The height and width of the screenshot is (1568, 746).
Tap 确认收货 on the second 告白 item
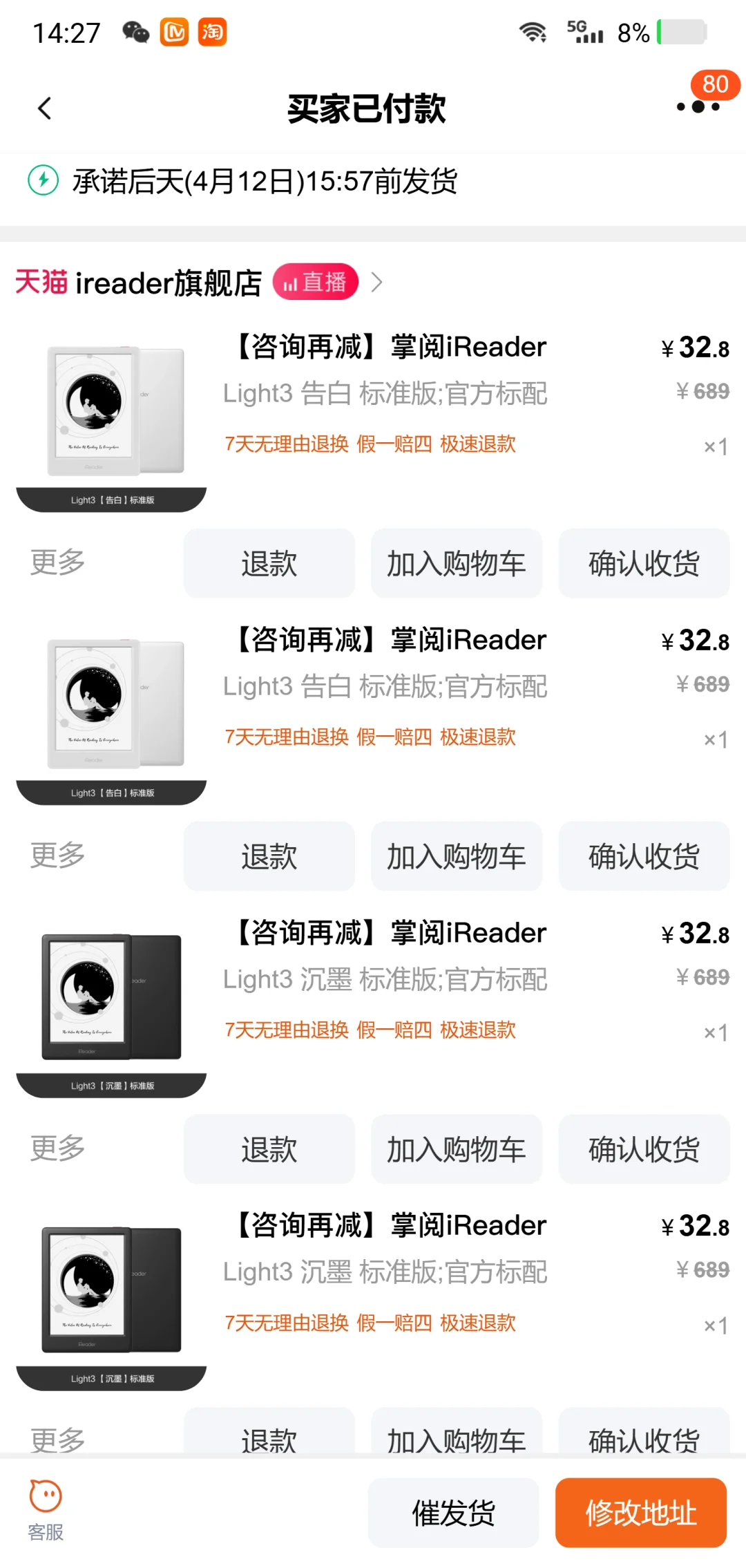[x=644, y=856]
